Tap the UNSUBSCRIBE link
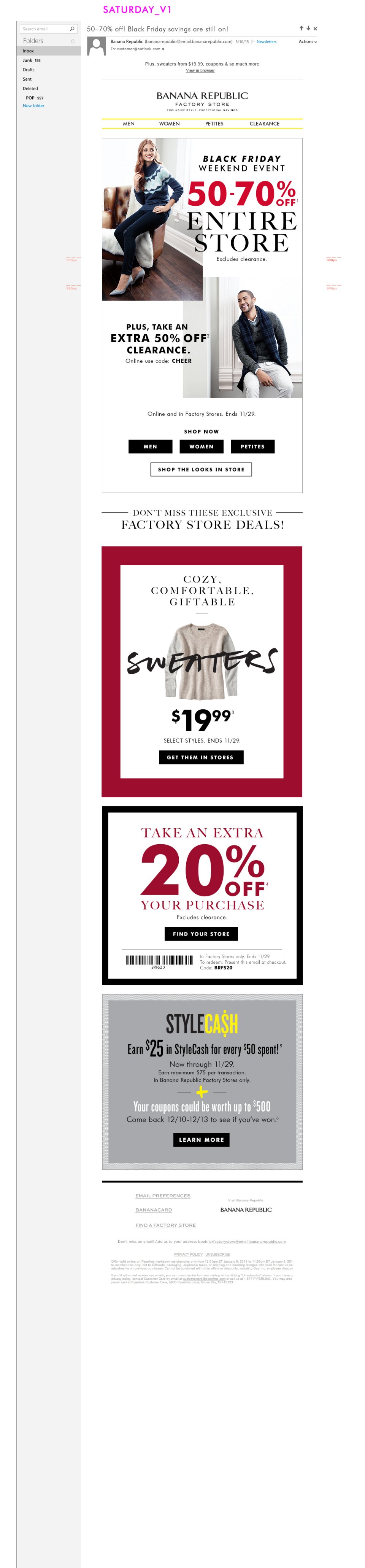 (x=218, y=1254)
